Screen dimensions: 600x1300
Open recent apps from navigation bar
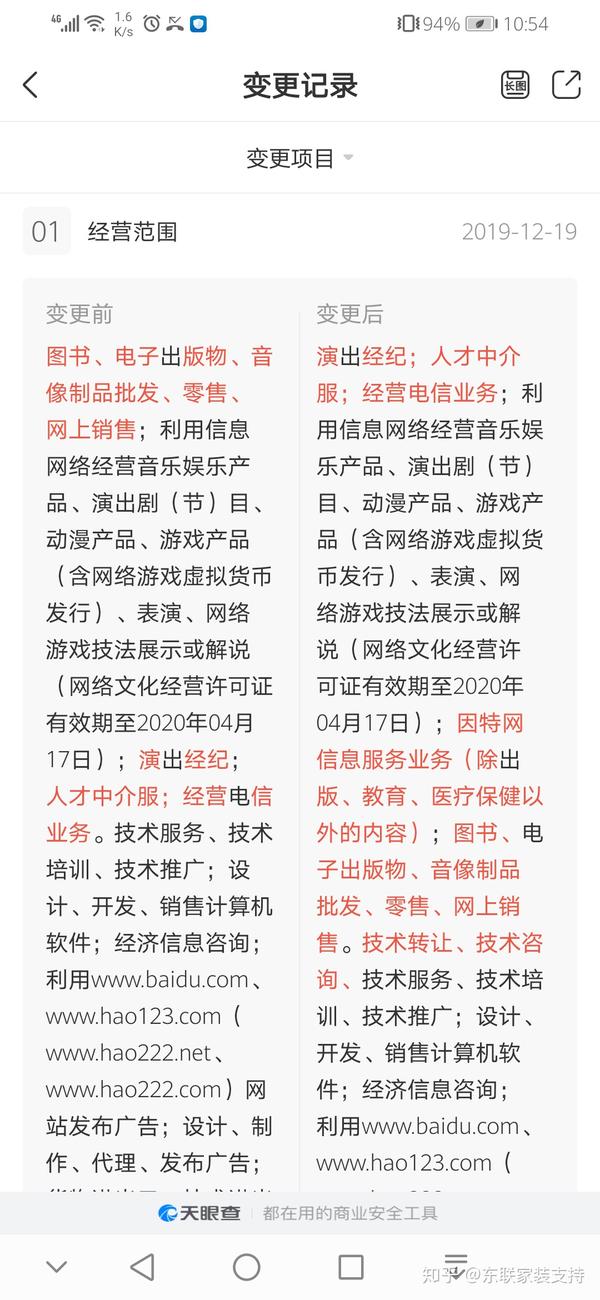pyautogui.click(x=351, y=1267)
